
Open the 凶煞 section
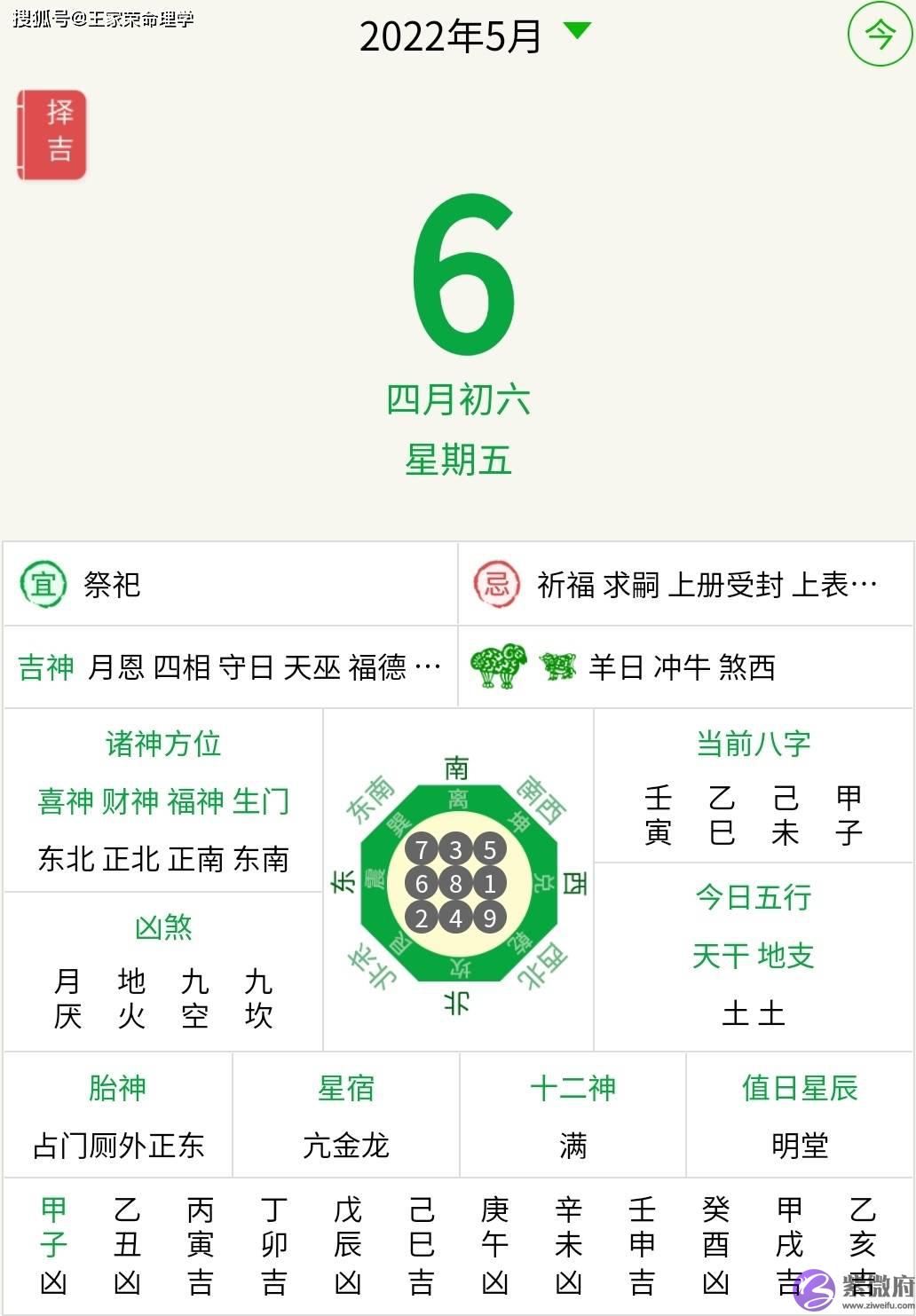(x=163, y=973)
